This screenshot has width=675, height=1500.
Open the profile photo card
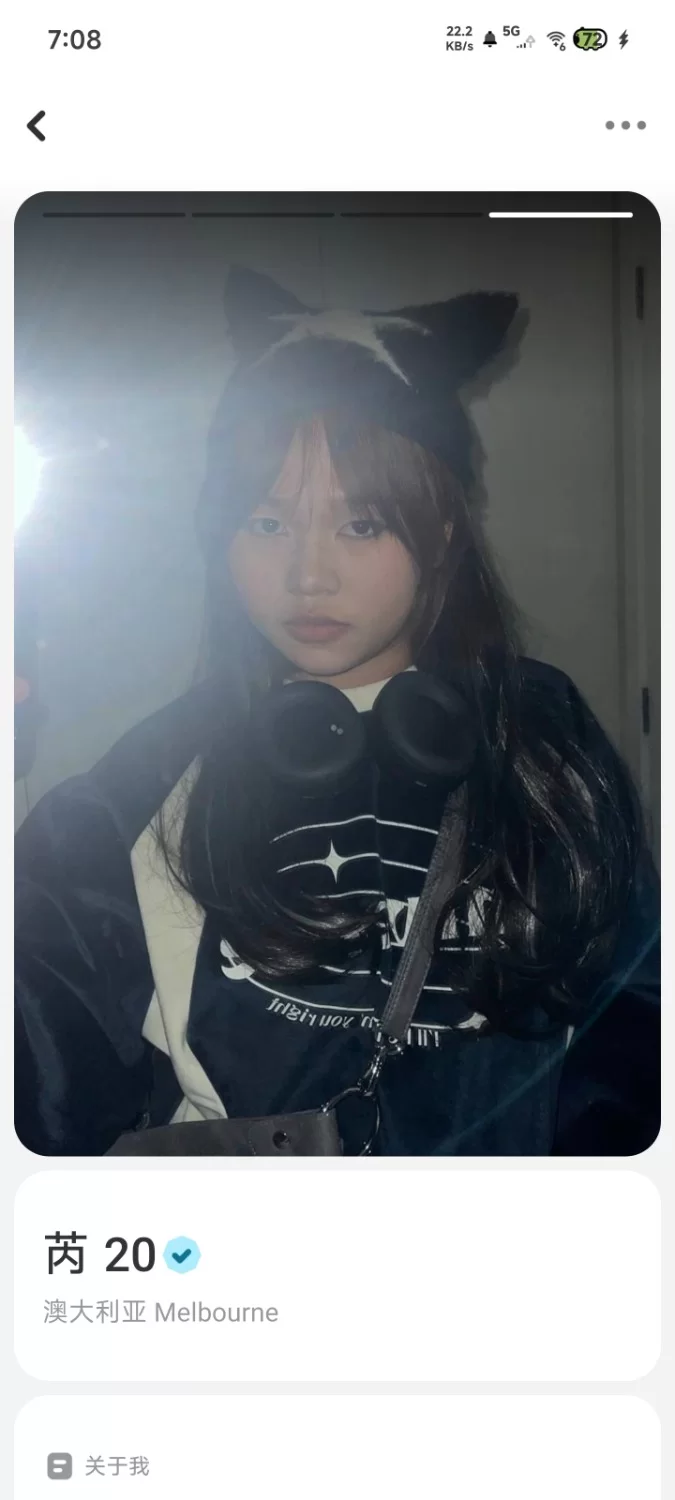337,672
